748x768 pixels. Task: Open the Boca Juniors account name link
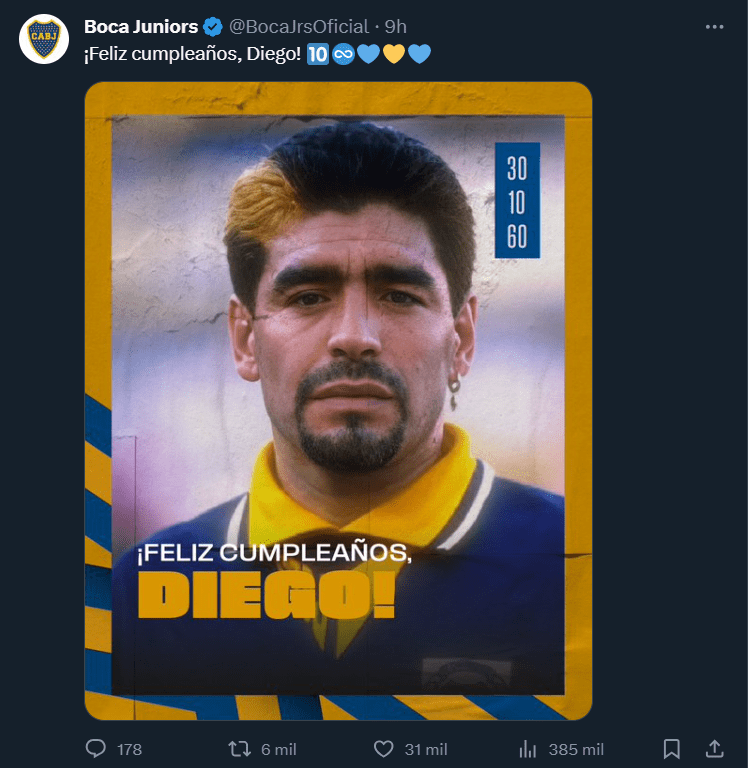(140, 26)
